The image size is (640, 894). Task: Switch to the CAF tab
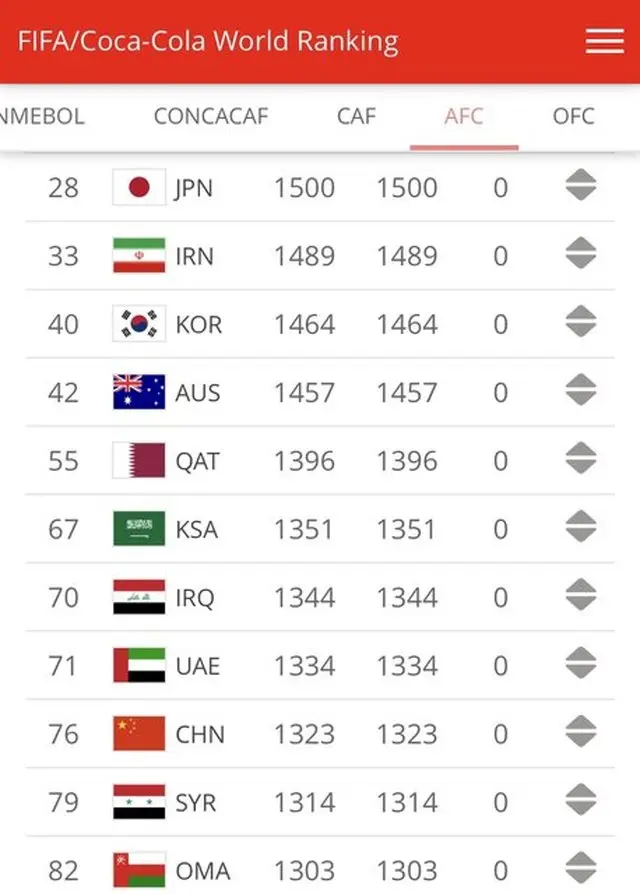coord(356,116)
